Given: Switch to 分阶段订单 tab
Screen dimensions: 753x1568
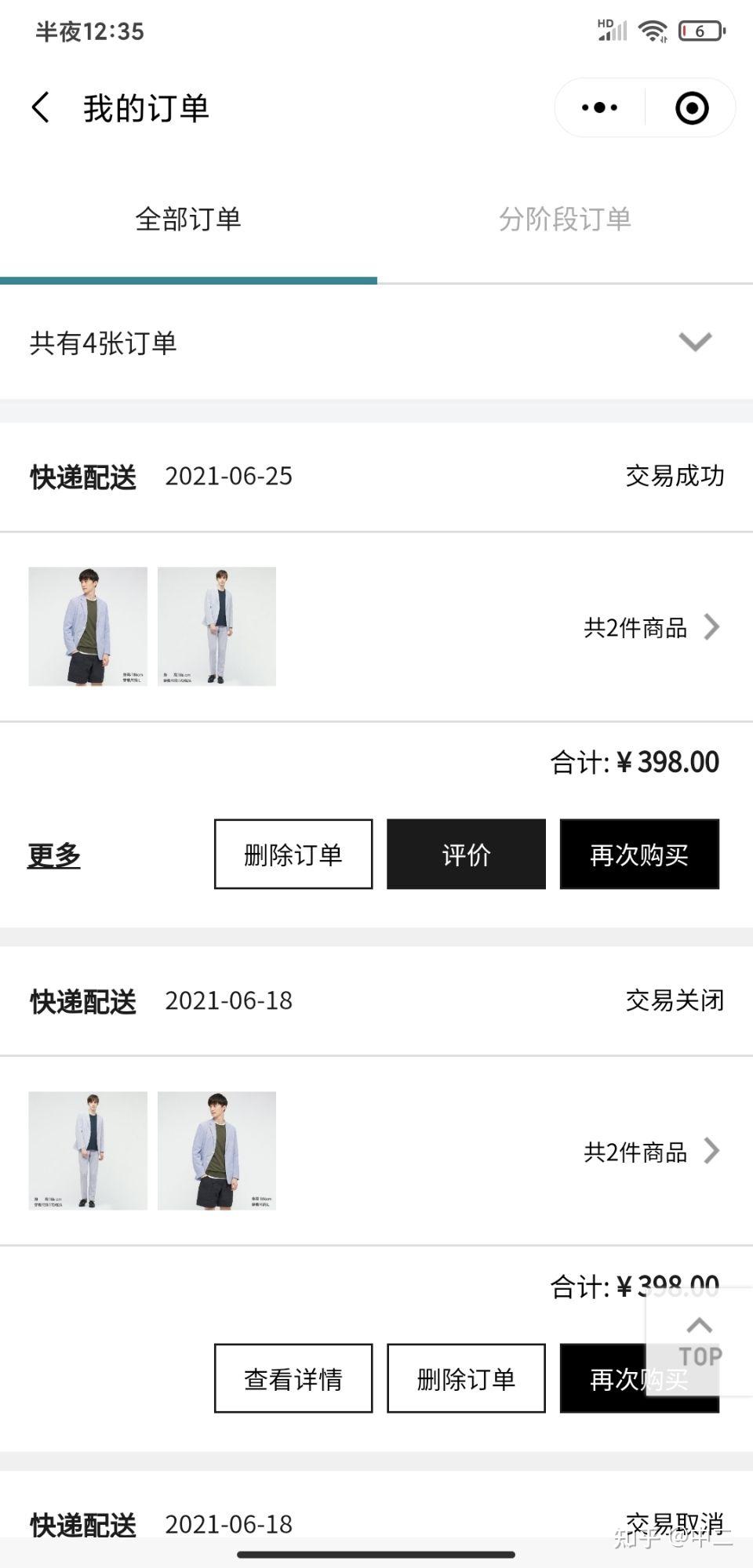Looking at the screenshot, I should [x=565, y=220].
